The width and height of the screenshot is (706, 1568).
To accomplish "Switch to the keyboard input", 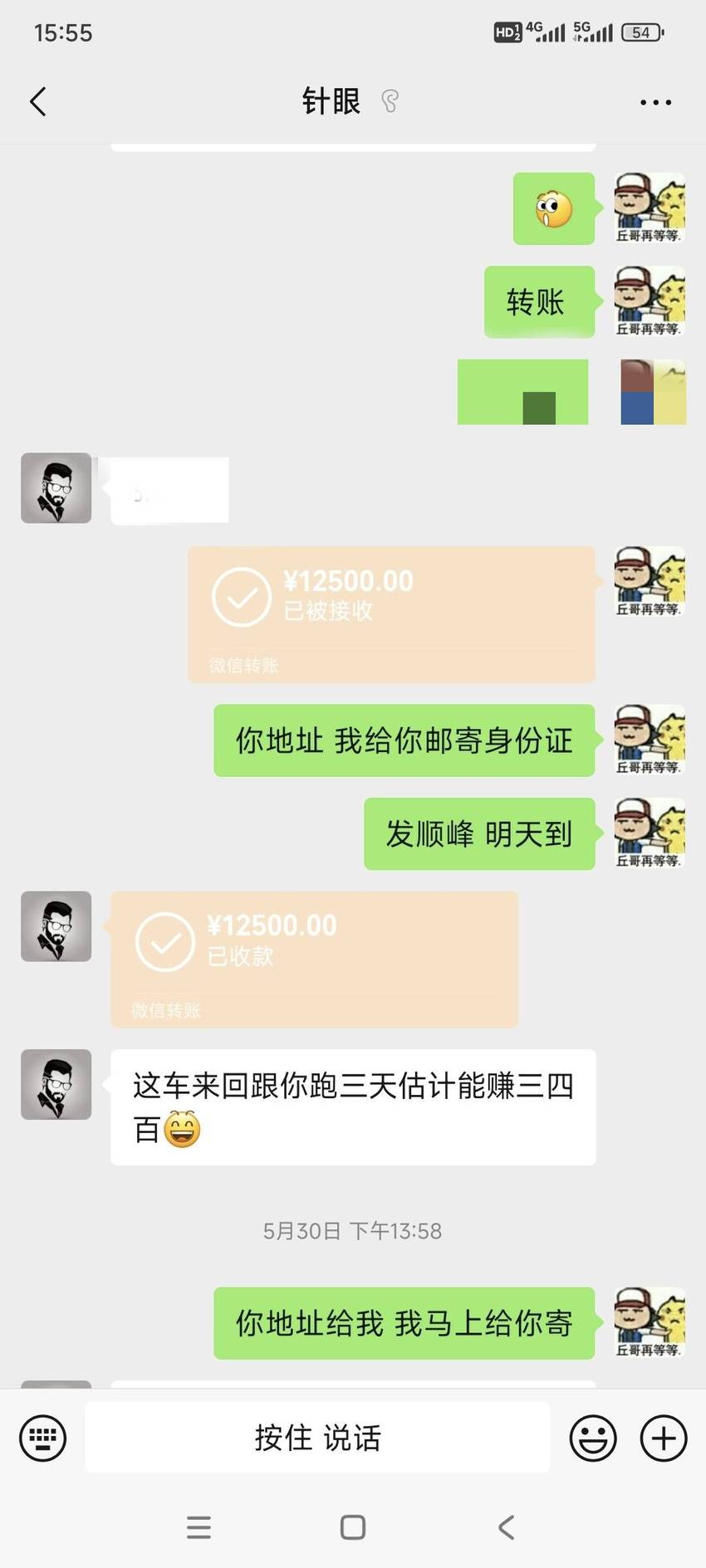I will 43,1439.
